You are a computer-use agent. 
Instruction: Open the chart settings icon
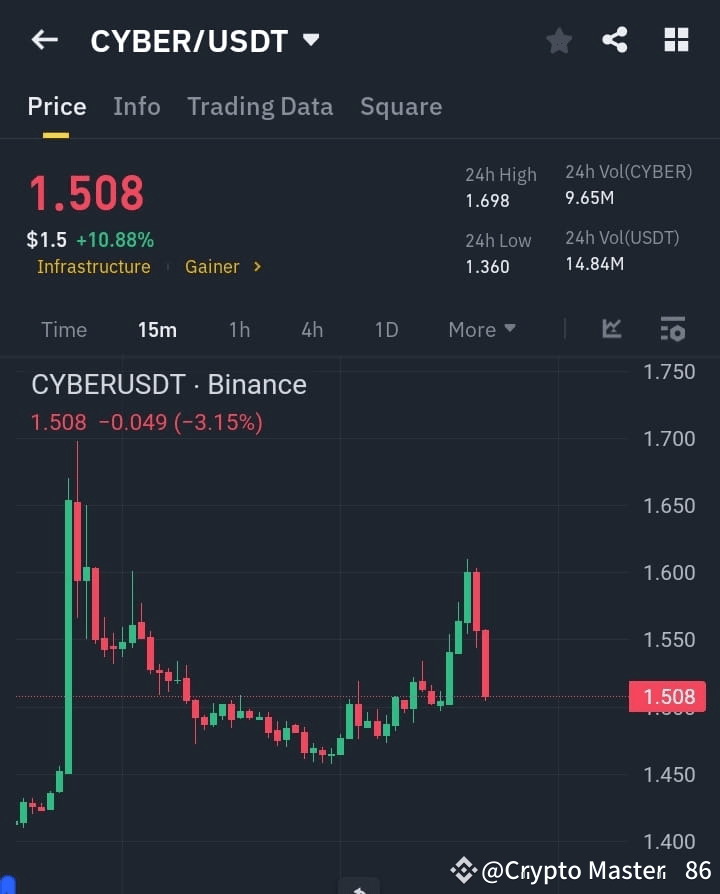pyautogui.click(x=672, y=328)
